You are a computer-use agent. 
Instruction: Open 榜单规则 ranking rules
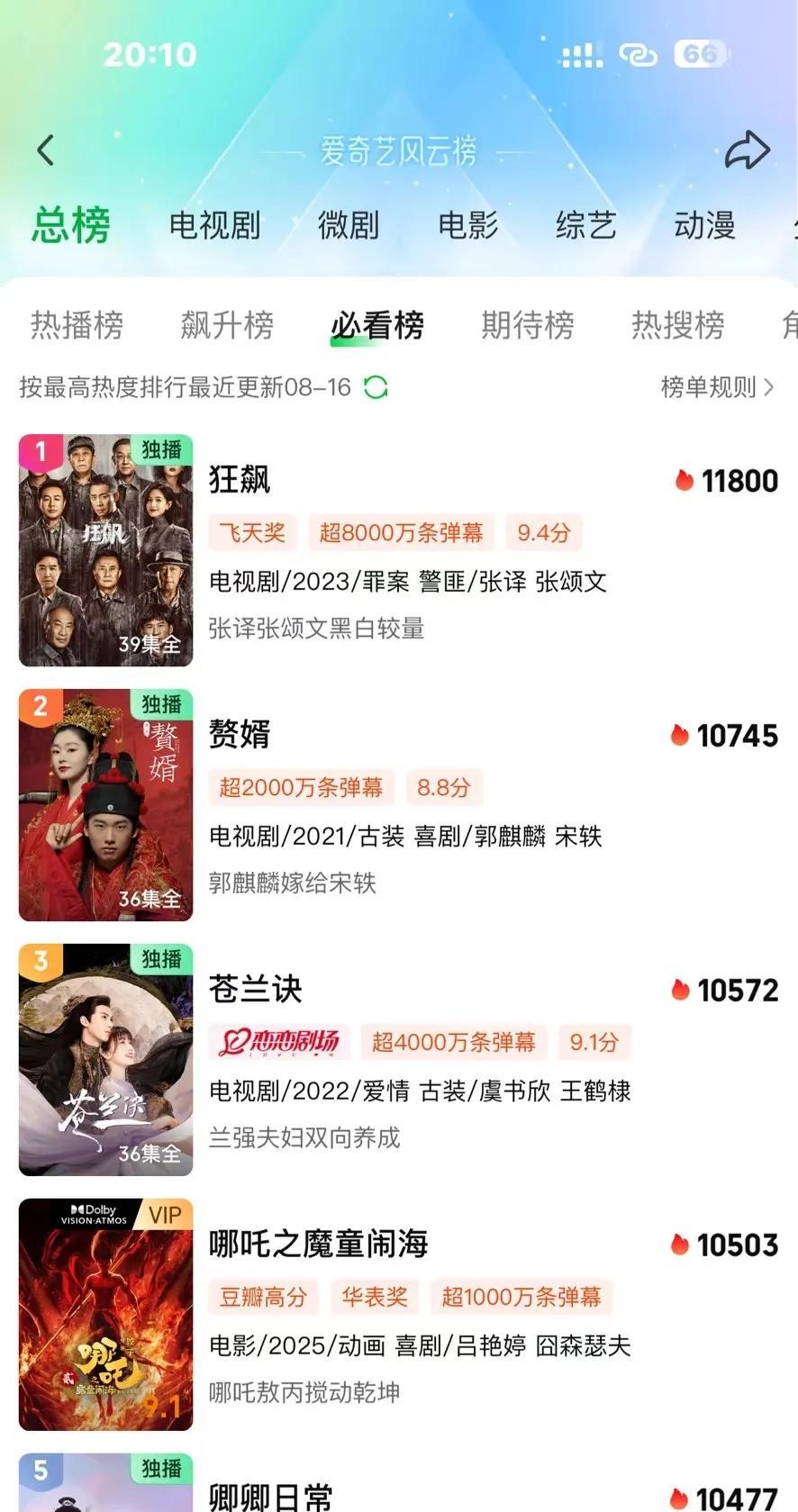click(717, 387)
